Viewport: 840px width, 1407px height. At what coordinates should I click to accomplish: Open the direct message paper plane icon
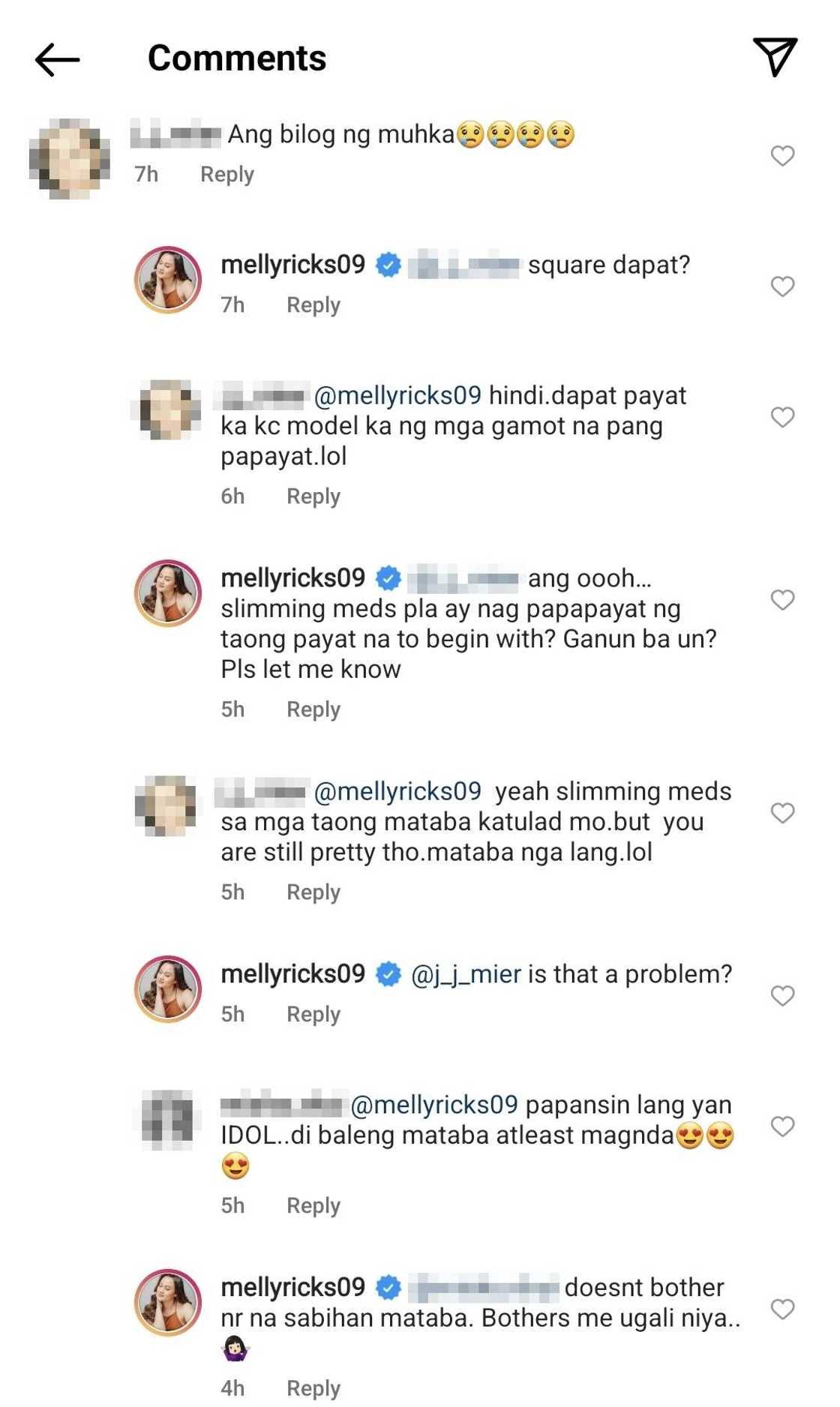coord(775,58)
